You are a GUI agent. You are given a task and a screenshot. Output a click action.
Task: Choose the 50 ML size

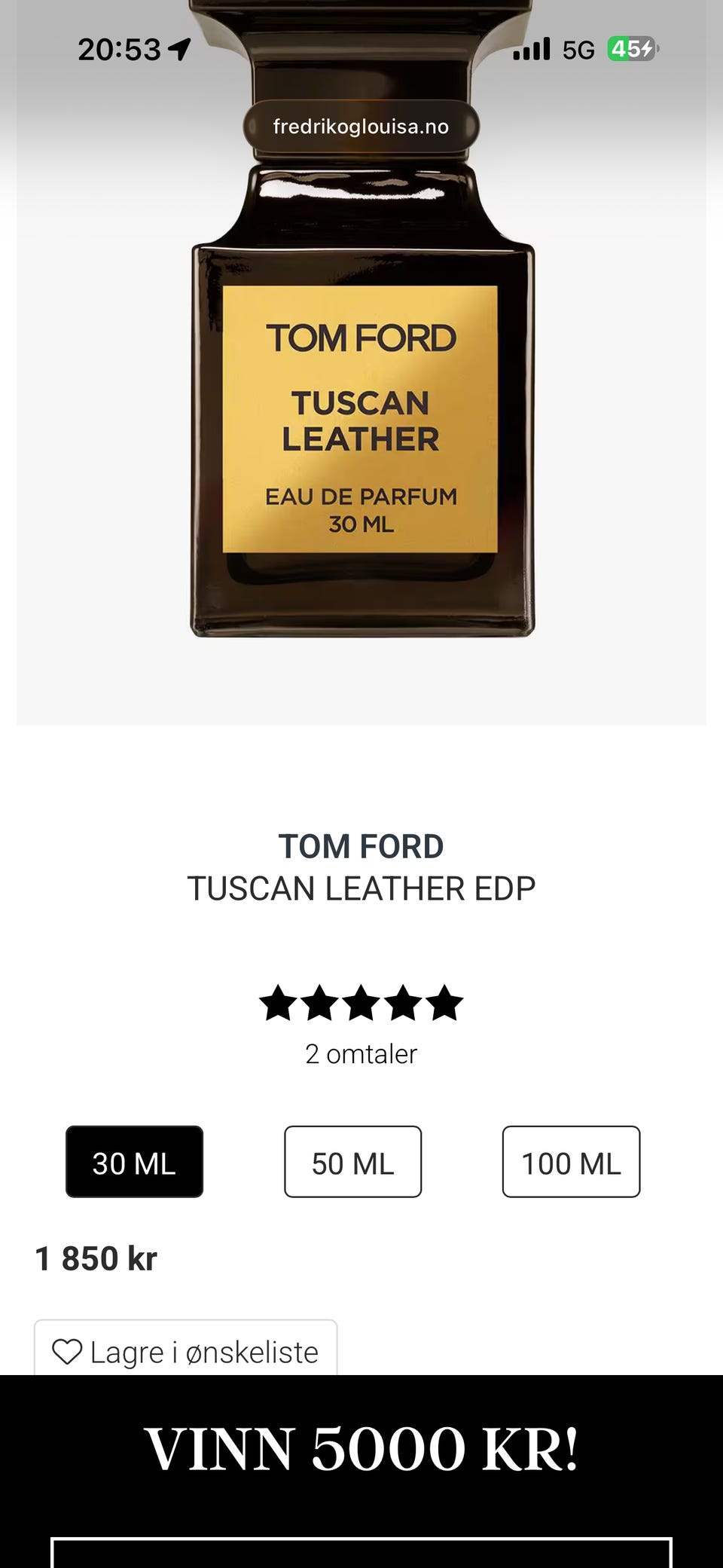352,1161
